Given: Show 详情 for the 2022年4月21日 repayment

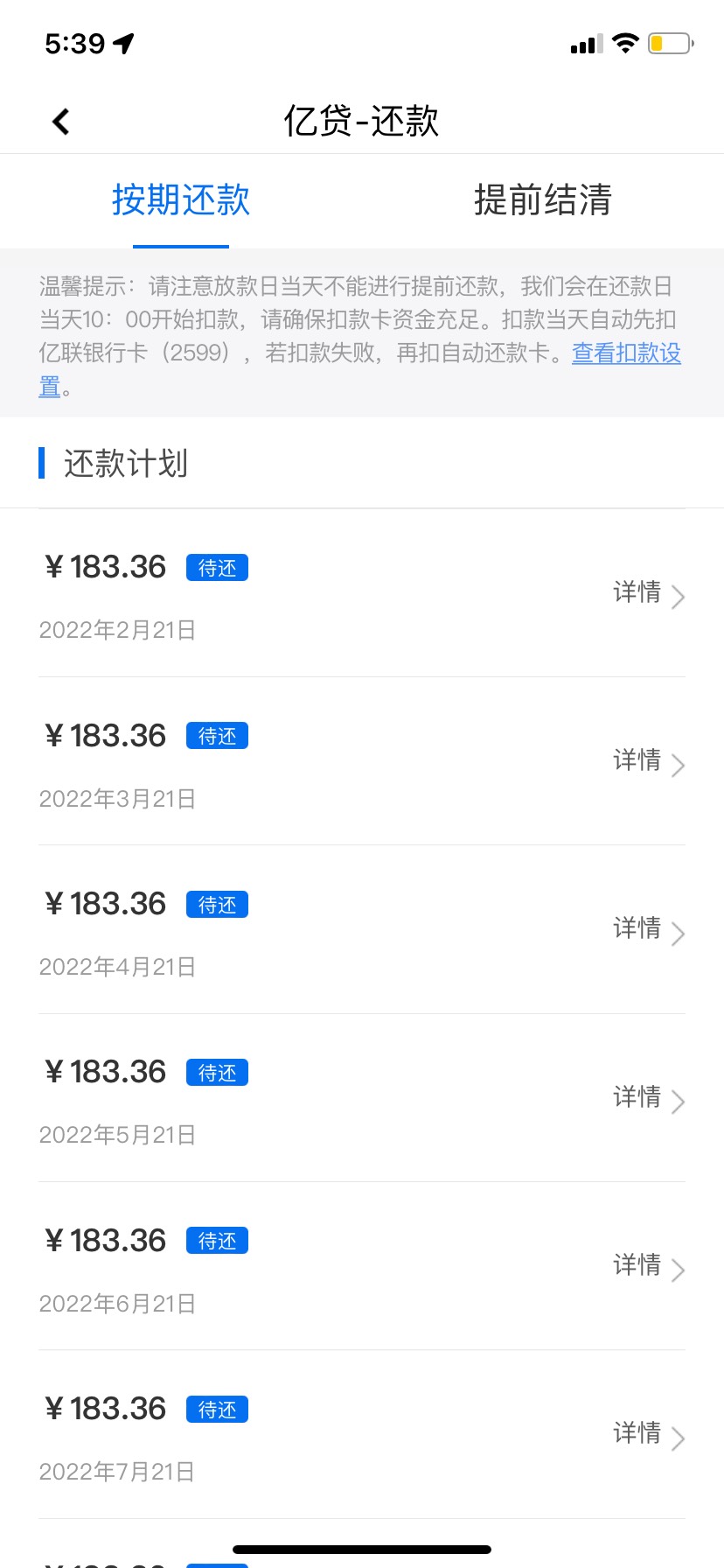Looking at the screenshot, I should point(648,929).
